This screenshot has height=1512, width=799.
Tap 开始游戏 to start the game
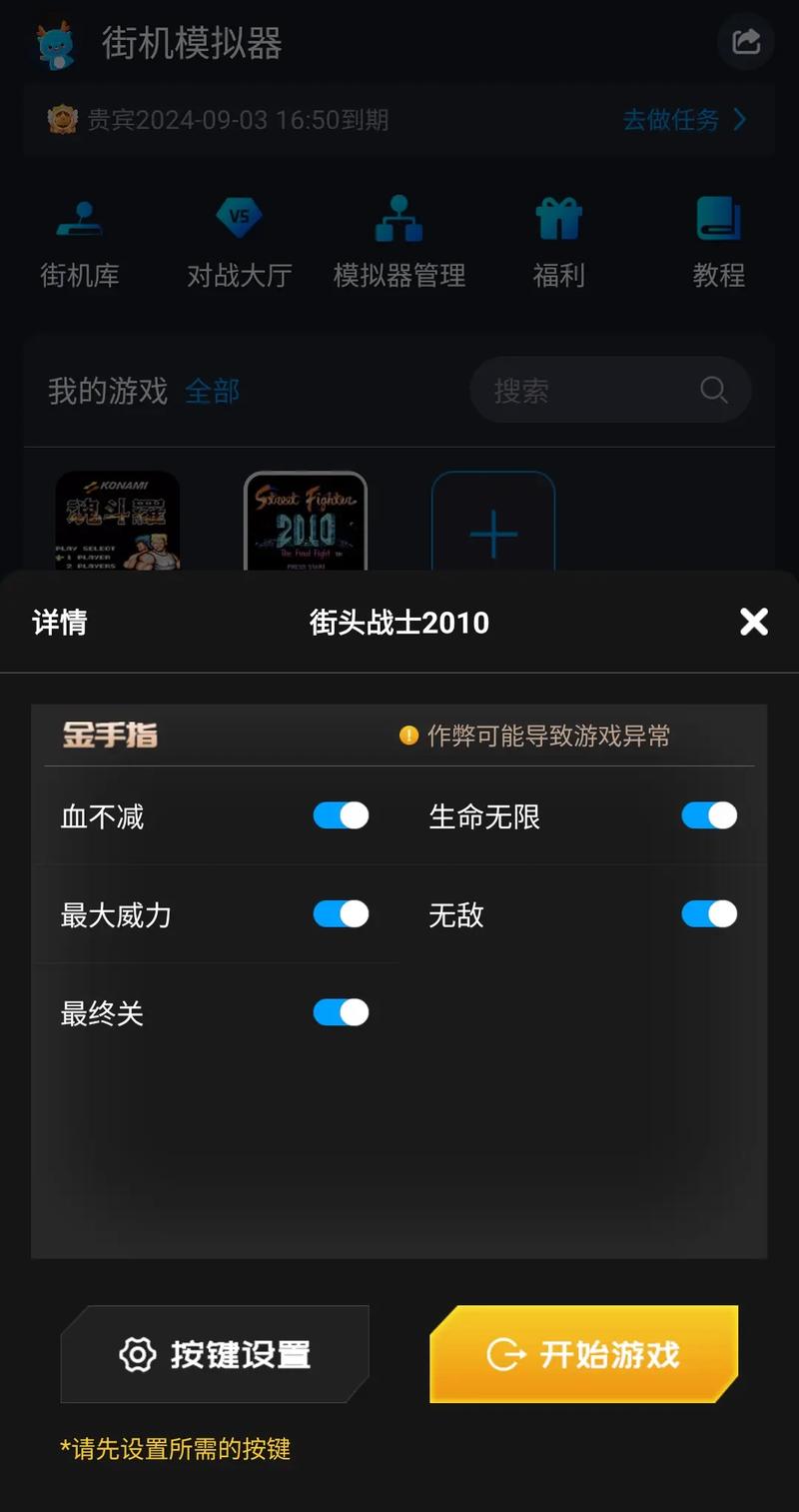click(584, 1354)
